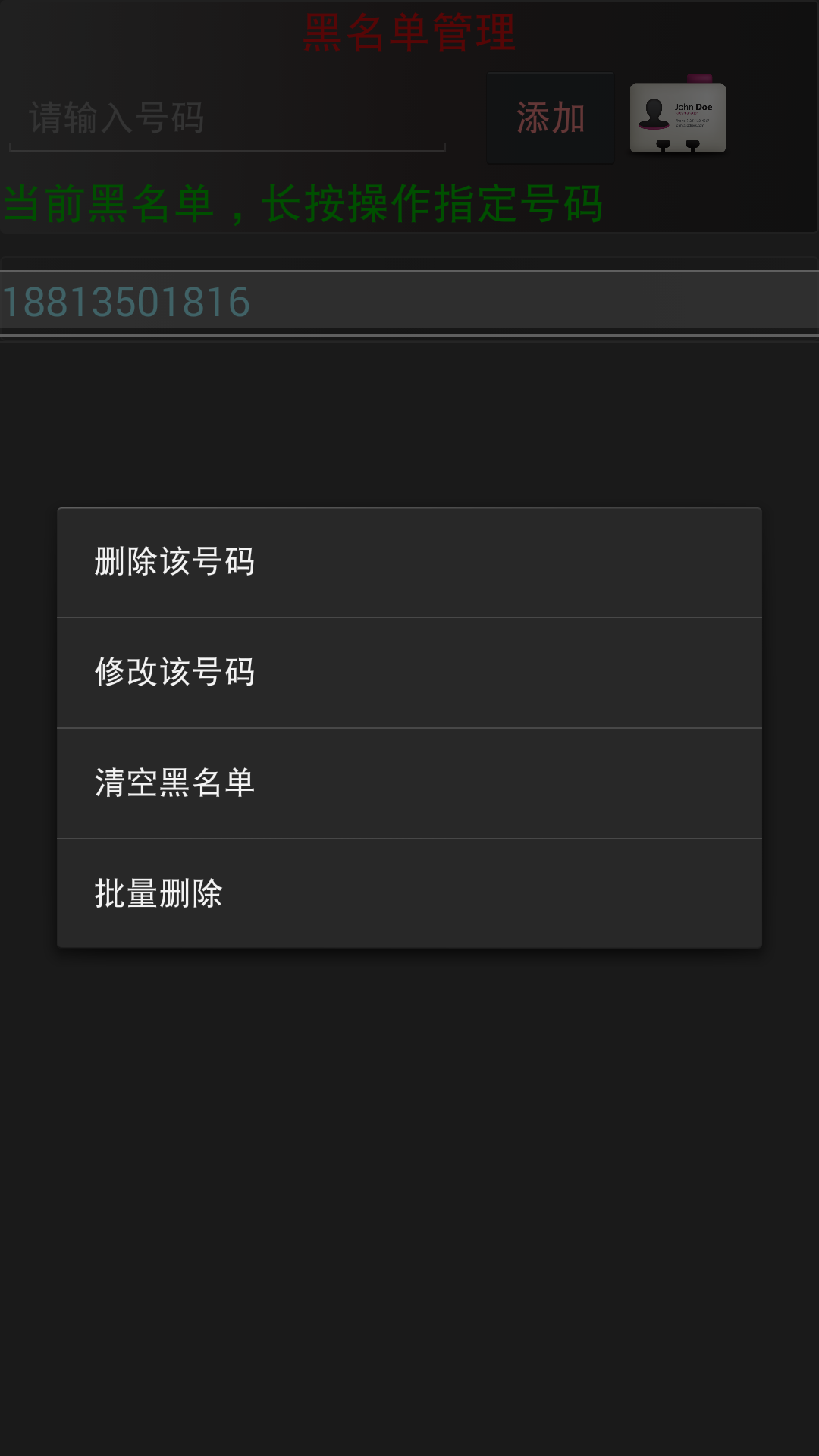Select 删除该号码 to delete this number
819x1456 pixels.
(409, 562)
